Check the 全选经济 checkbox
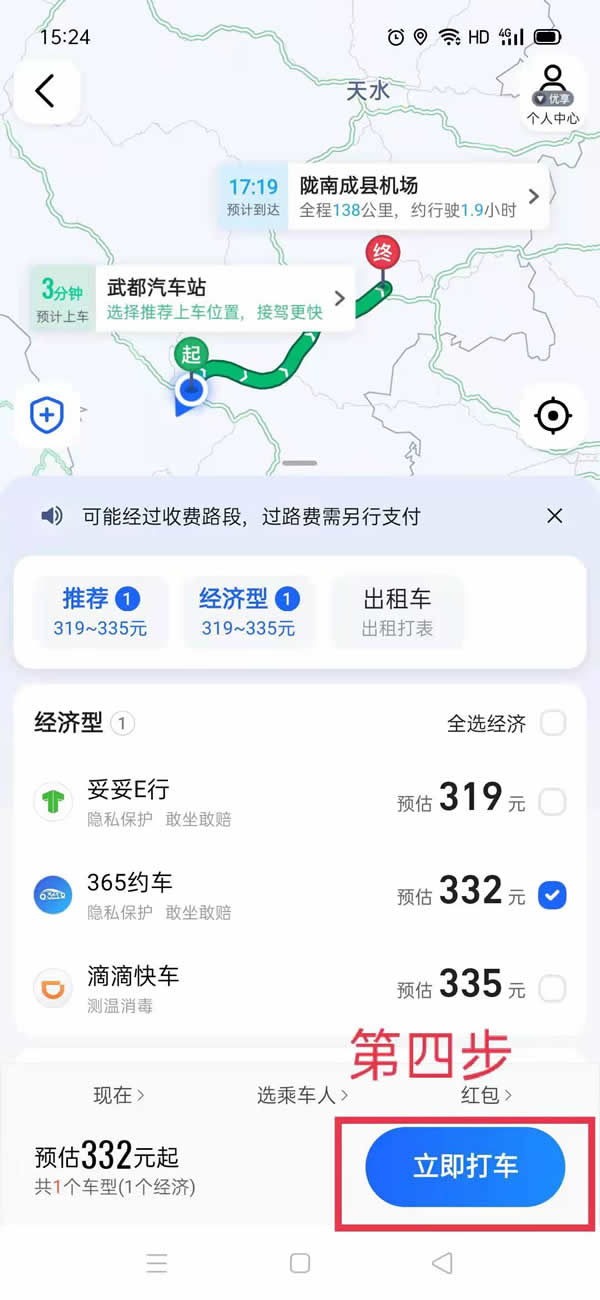Screen dimensions: 600x1300 (553, 723)
